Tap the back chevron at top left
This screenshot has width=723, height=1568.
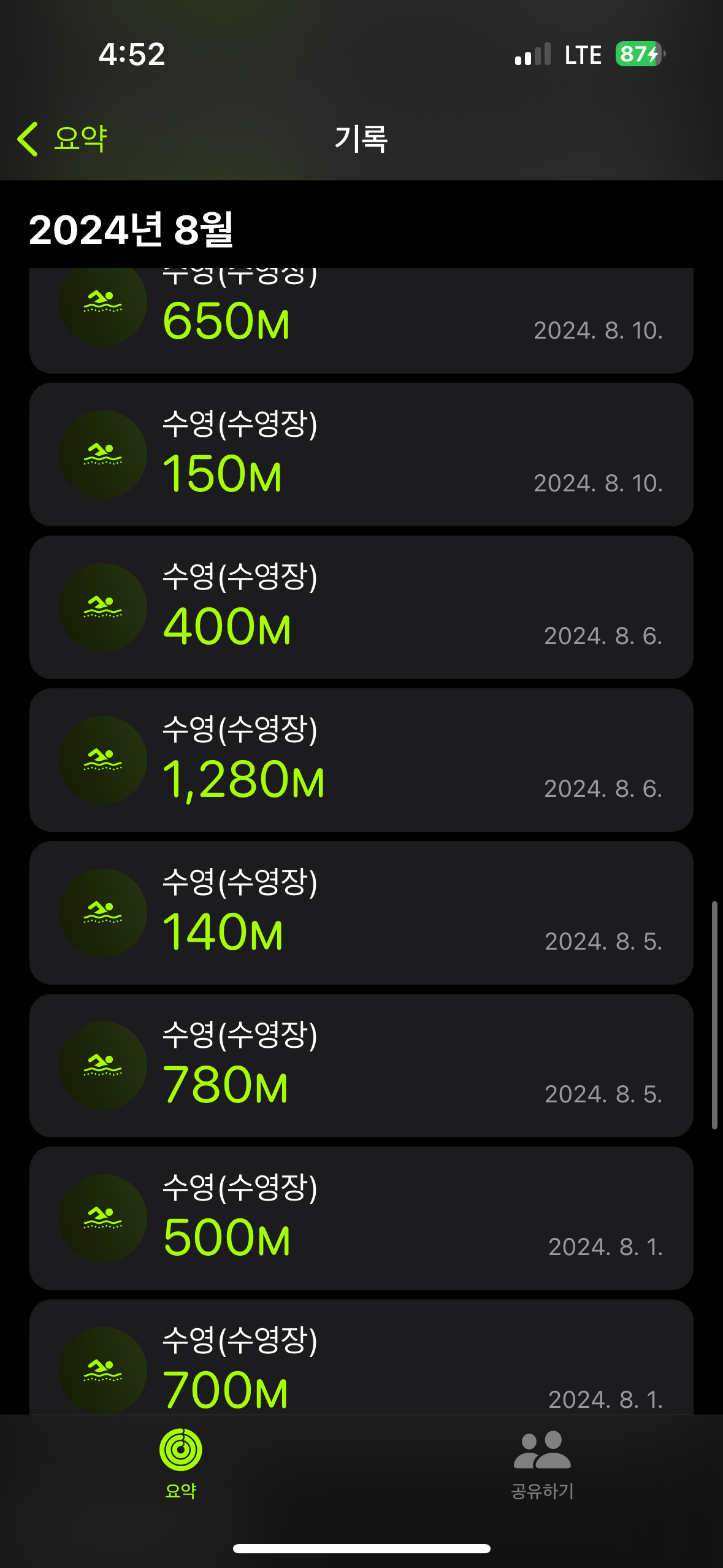point(28,138)
